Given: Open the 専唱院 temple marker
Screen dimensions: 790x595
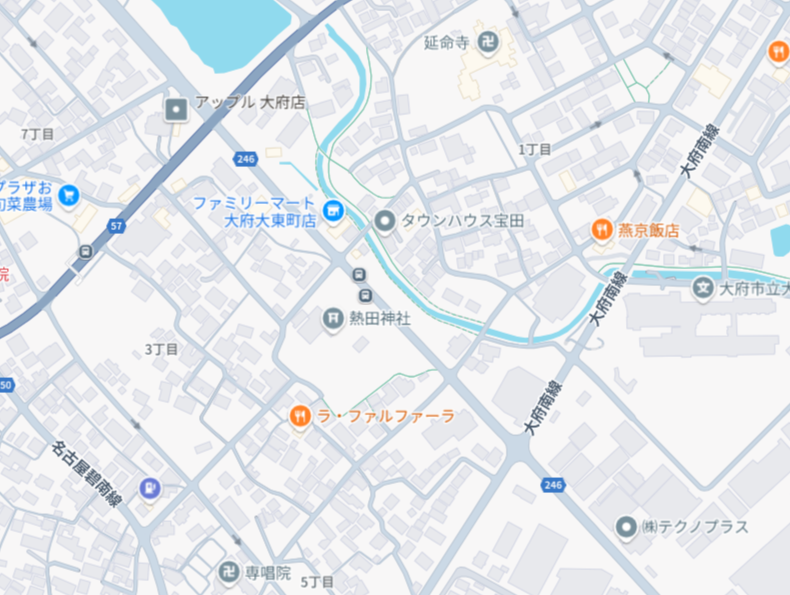Looking at the screenshot, I should (x=229, y=572).
